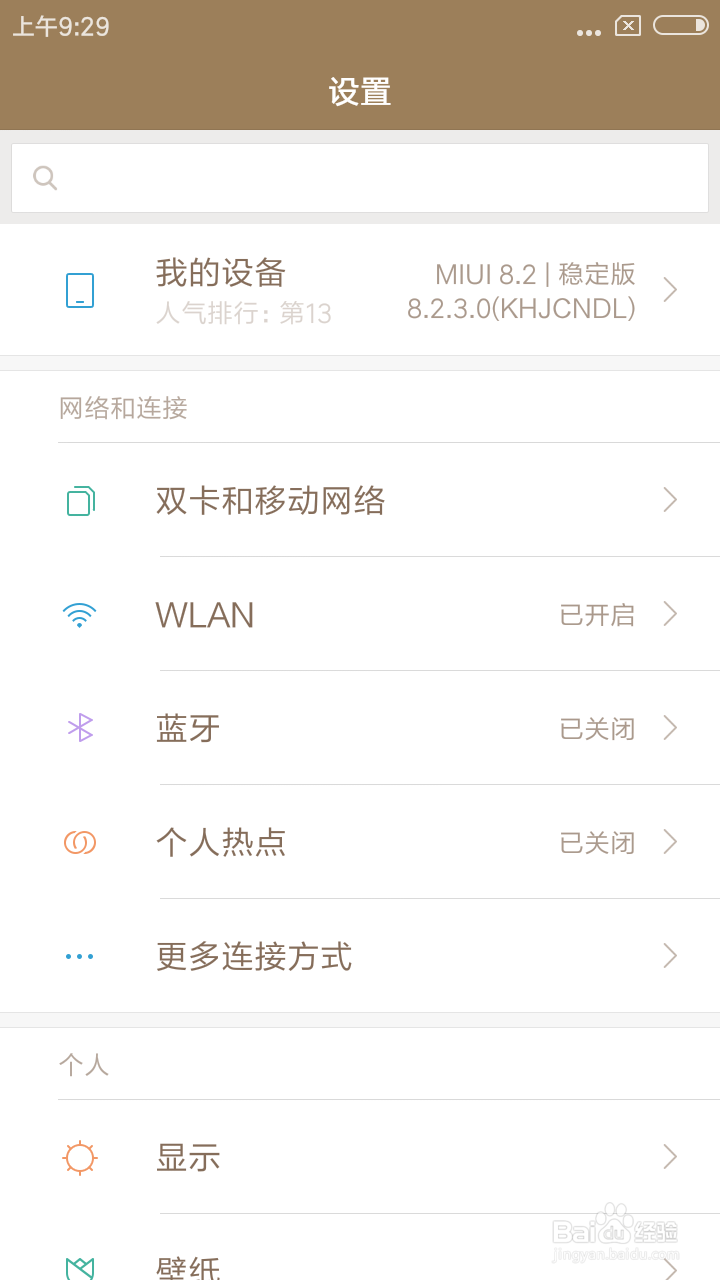Image resolution: width=720 pixels, height=1280 pixels.
Task: Tap the SIM cards and mobile networks icon
Action: tap(80, 500)
